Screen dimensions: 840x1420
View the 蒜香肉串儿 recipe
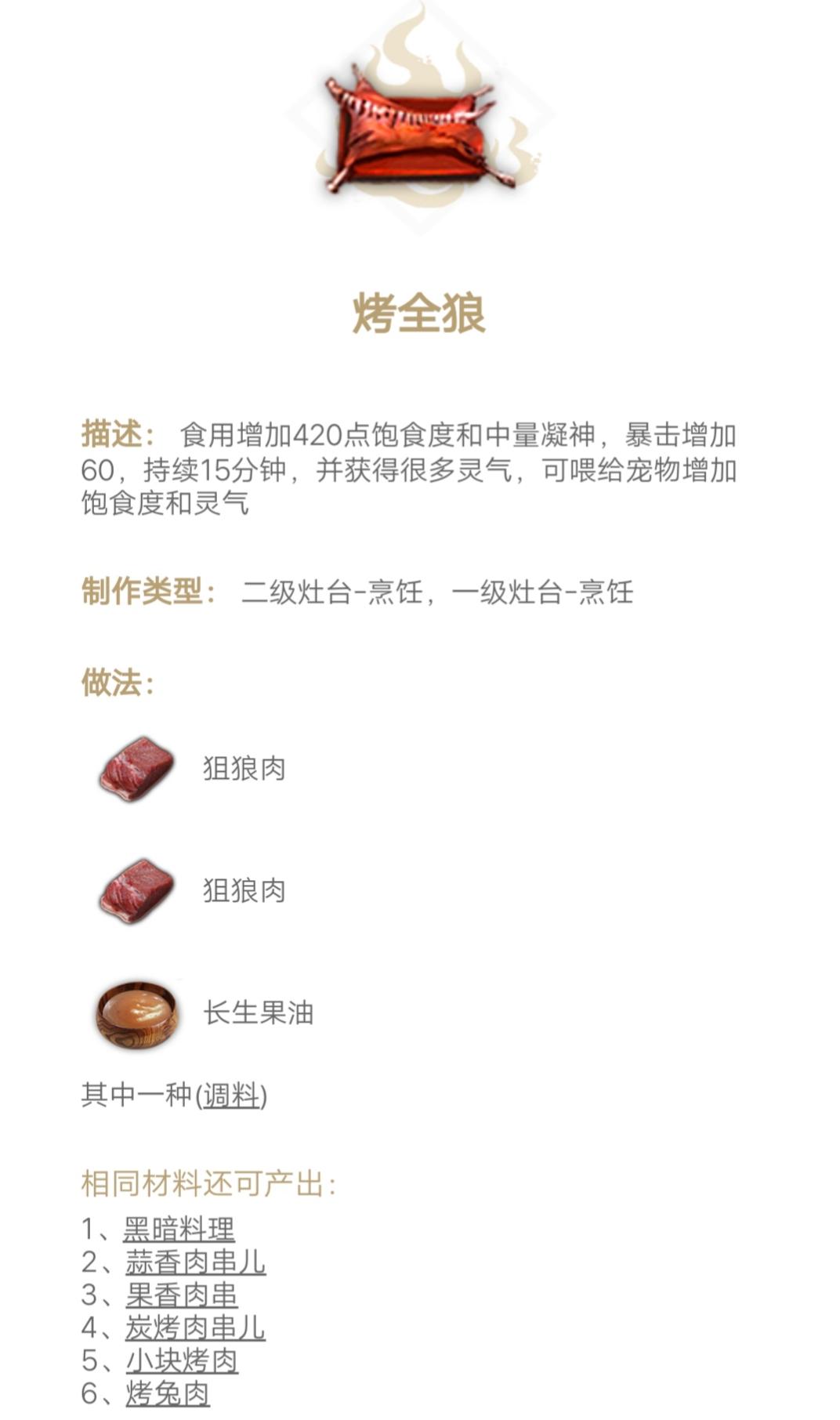(x=195, y=1262)
